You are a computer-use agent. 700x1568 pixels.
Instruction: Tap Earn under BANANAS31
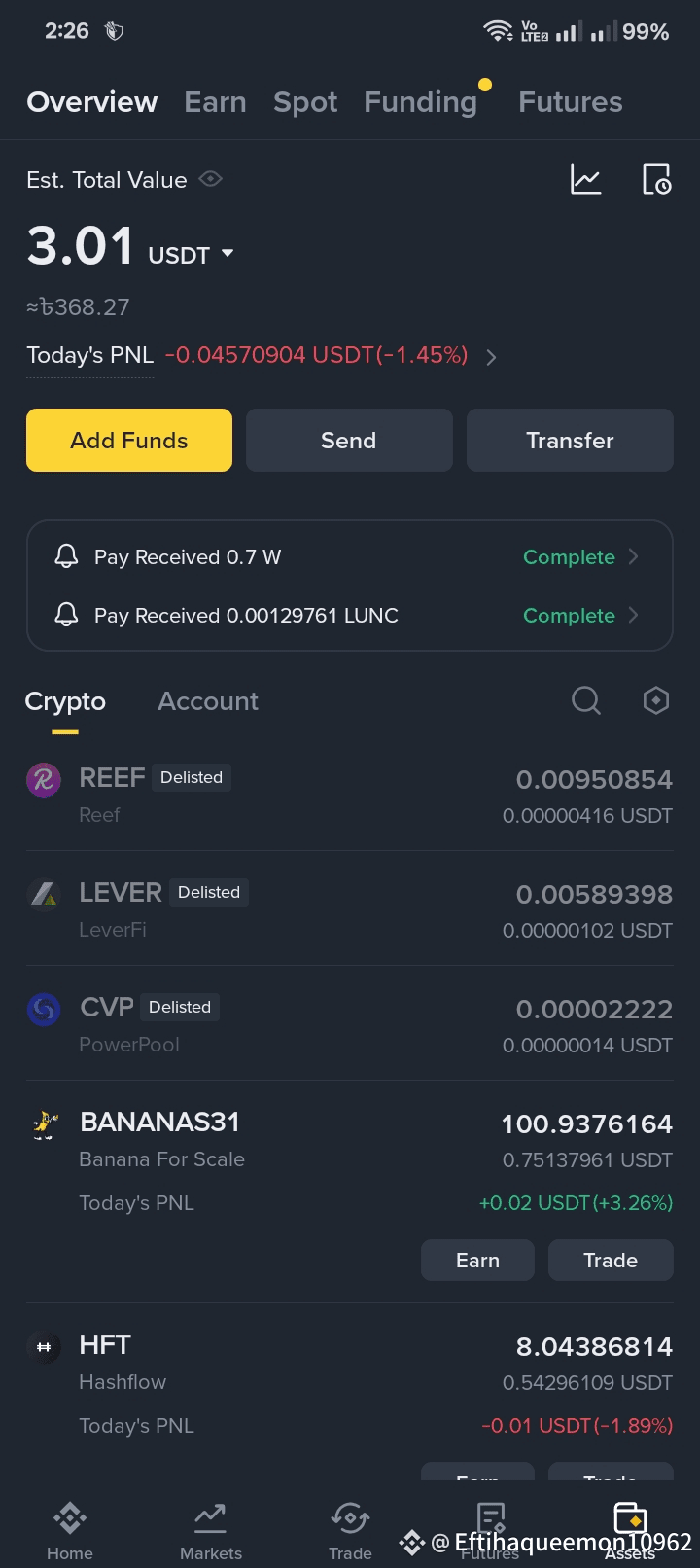(477, 1261)
